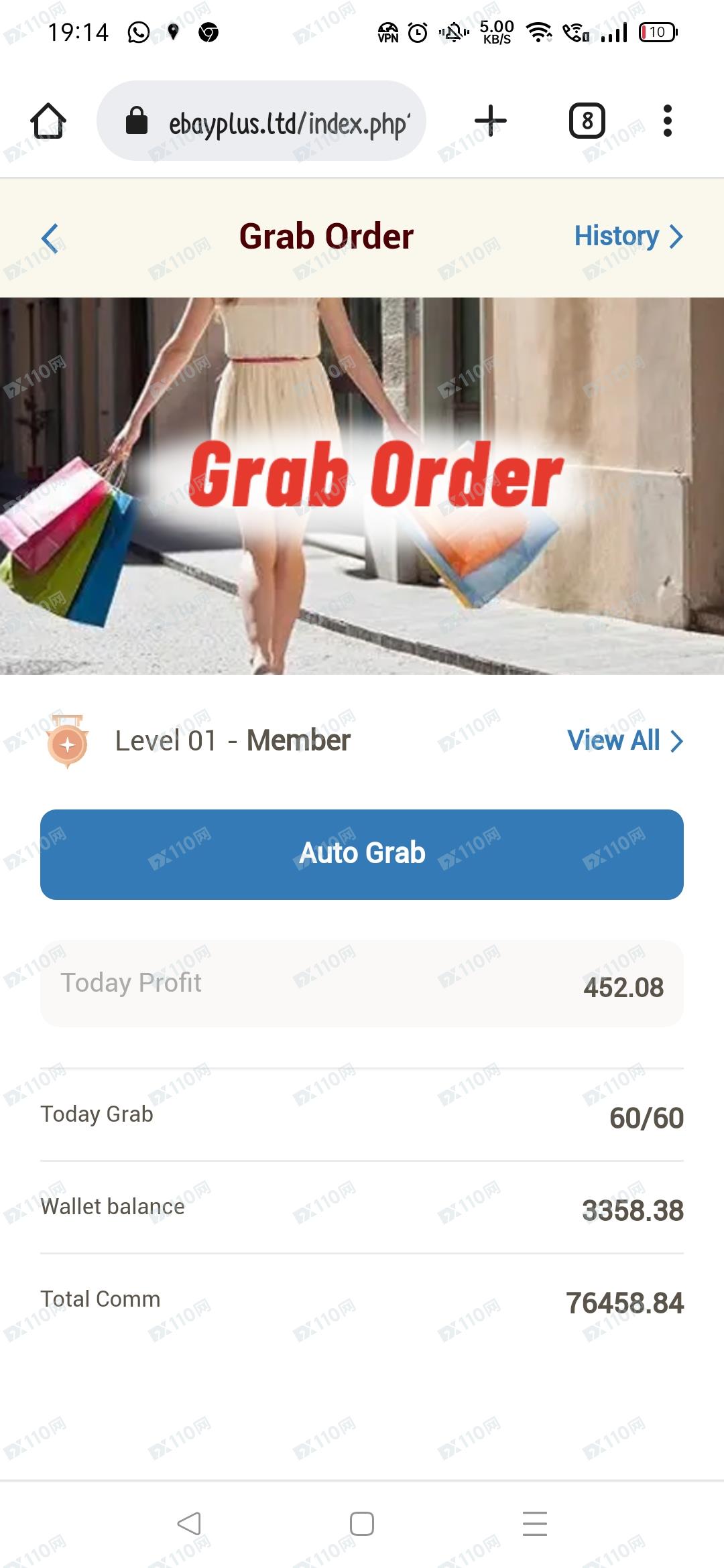Go back from the Grab Order page

click(x=50, y=238)
